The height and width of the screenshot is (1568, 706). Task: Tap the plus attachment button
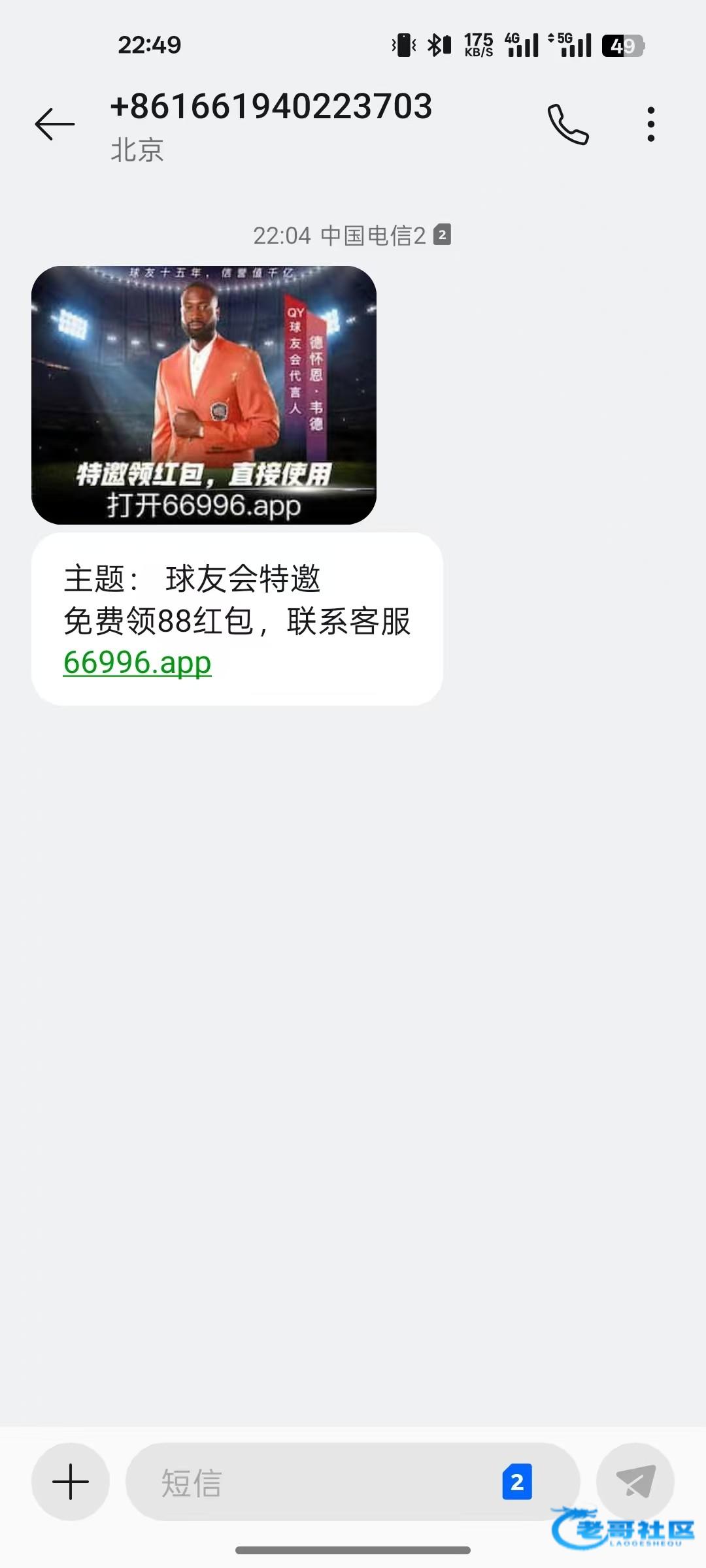point(71,1481)
